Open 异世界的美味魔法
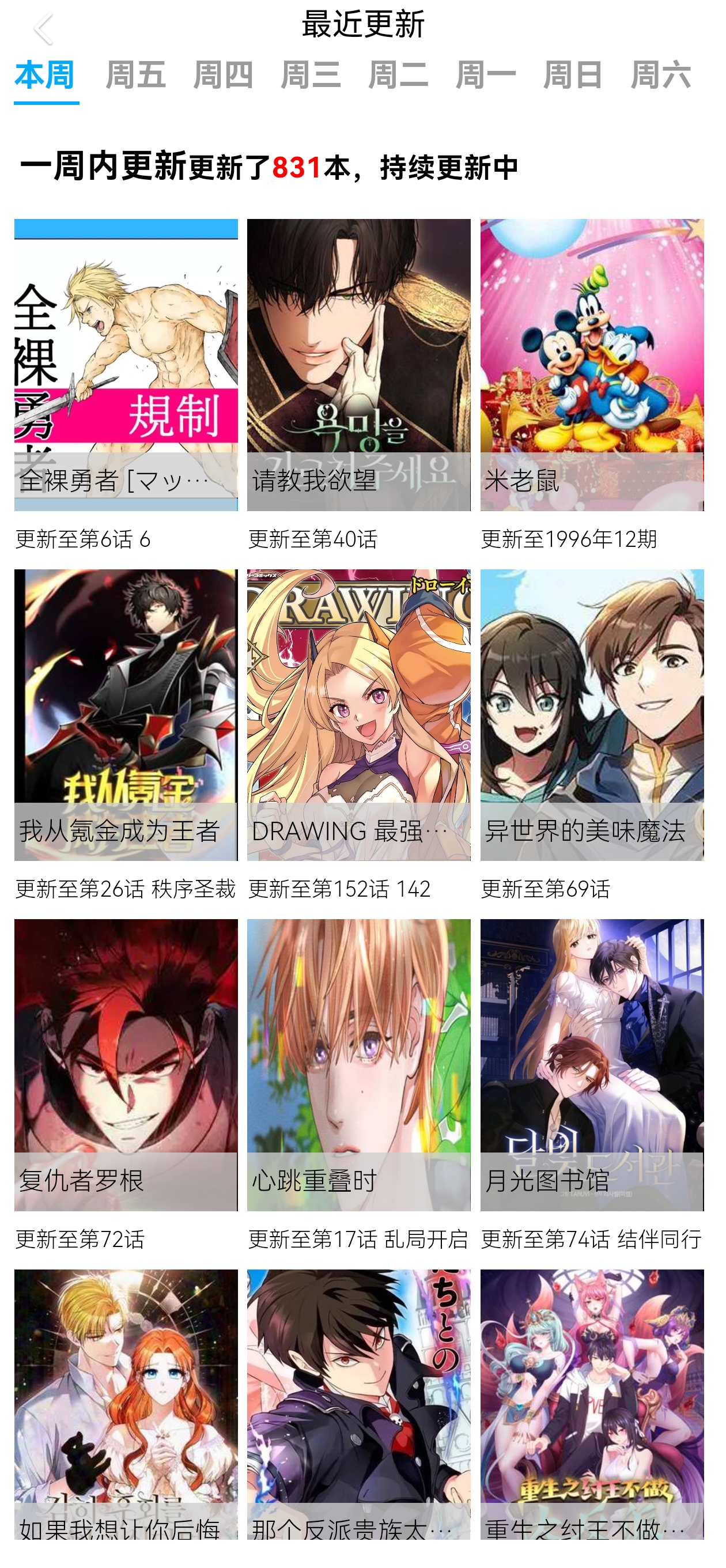 592,718
